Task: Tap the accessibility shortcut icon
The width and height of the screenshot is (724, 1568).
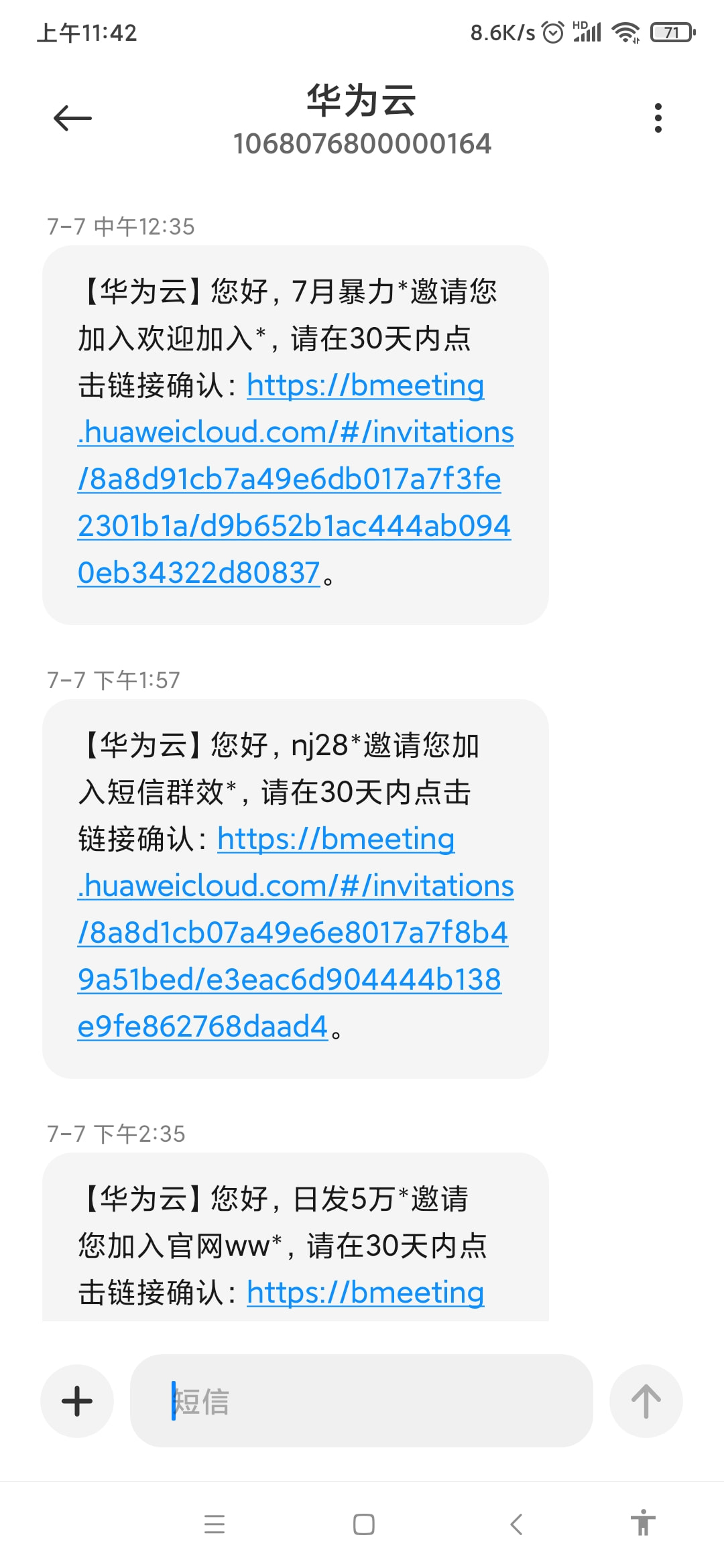Action: [643, 1522]
